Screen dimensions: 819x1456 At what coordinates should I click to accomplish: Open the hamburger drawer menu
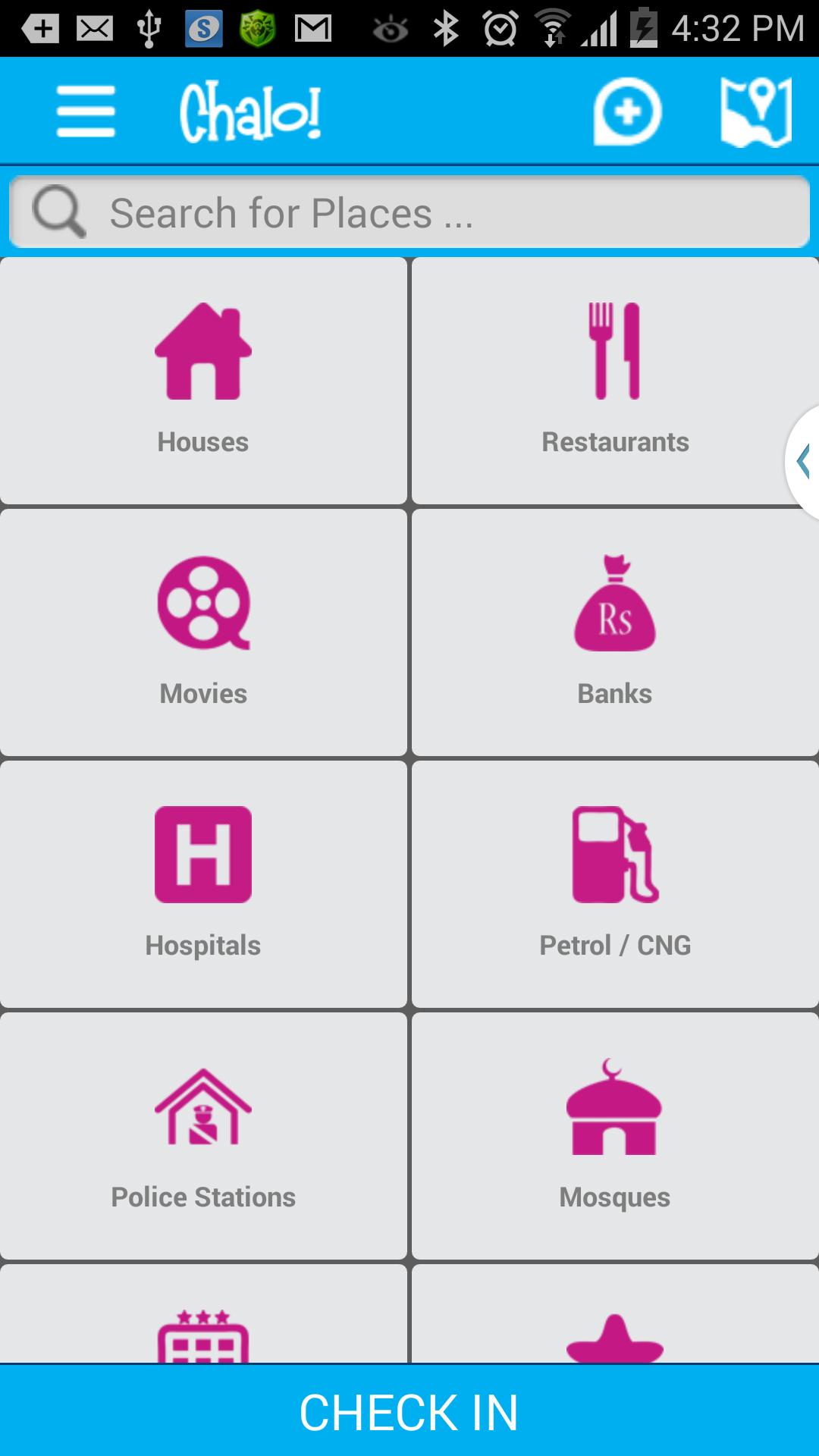(x=86, y=111)
